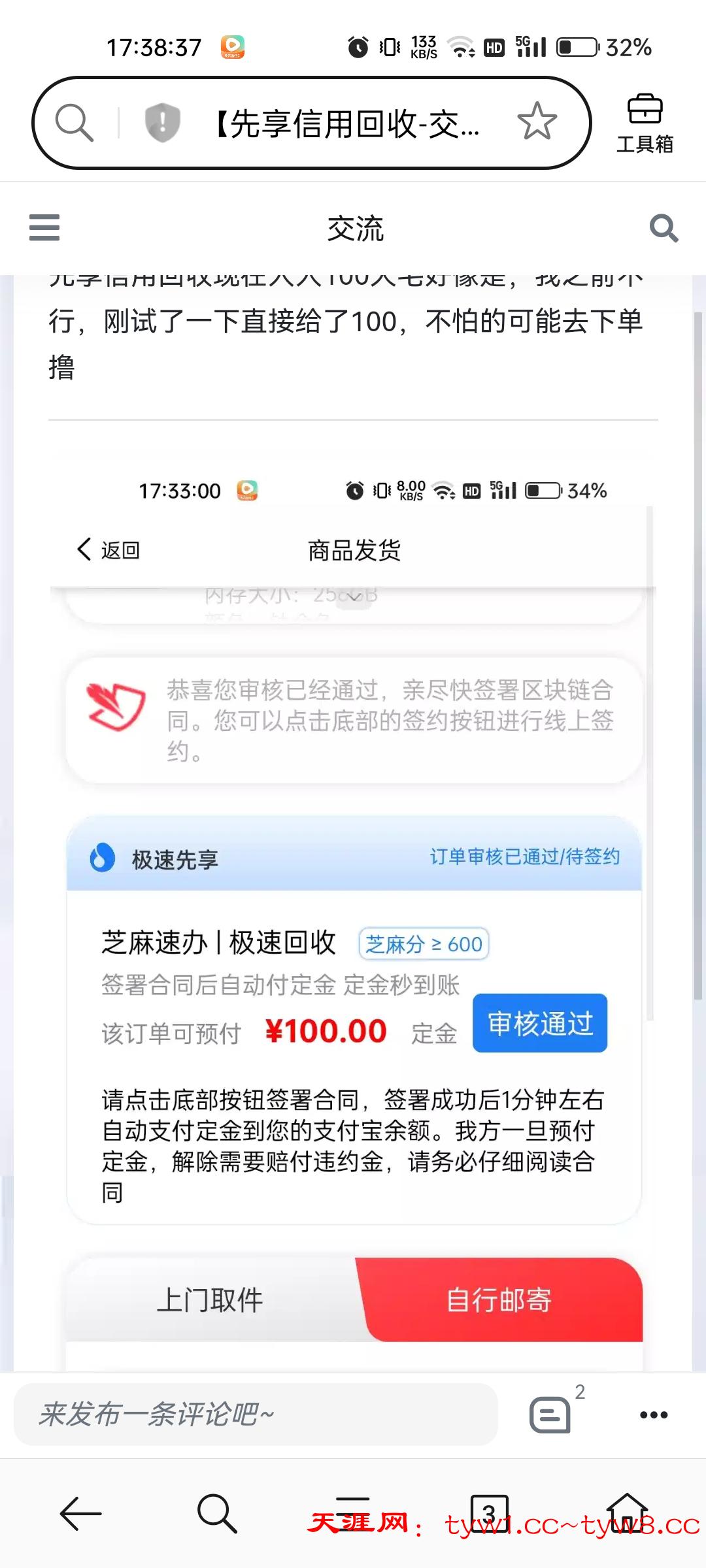Search the 交流 forum
Screen dimensions: 706x1568
(664, 229)
